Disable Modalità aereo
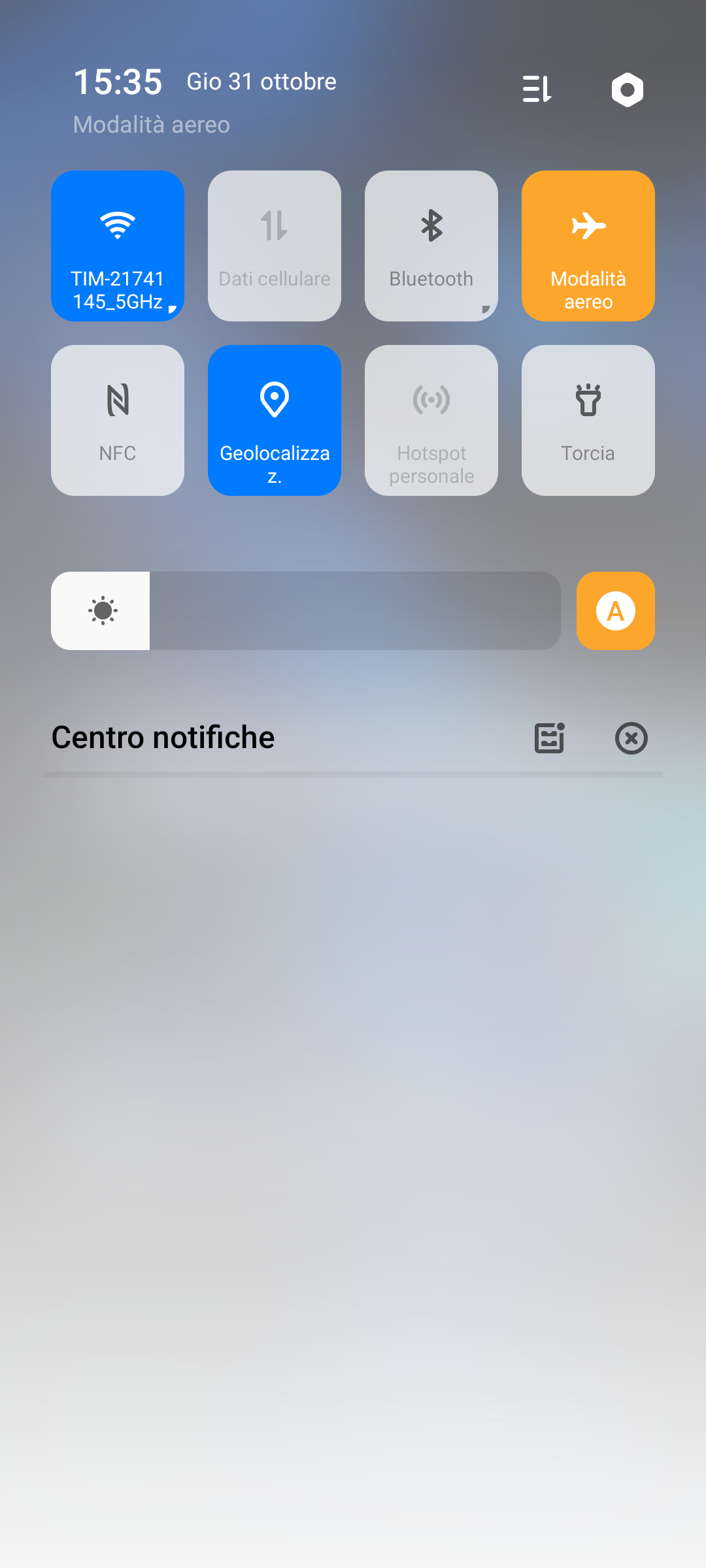 pos(588,246)
